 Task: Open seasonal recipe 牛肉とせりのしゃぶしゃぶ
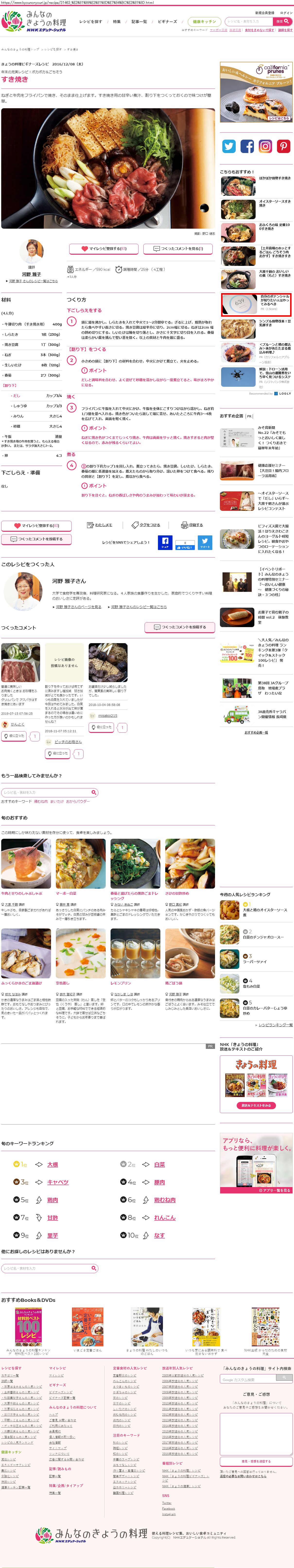click(x=22, y=893)
